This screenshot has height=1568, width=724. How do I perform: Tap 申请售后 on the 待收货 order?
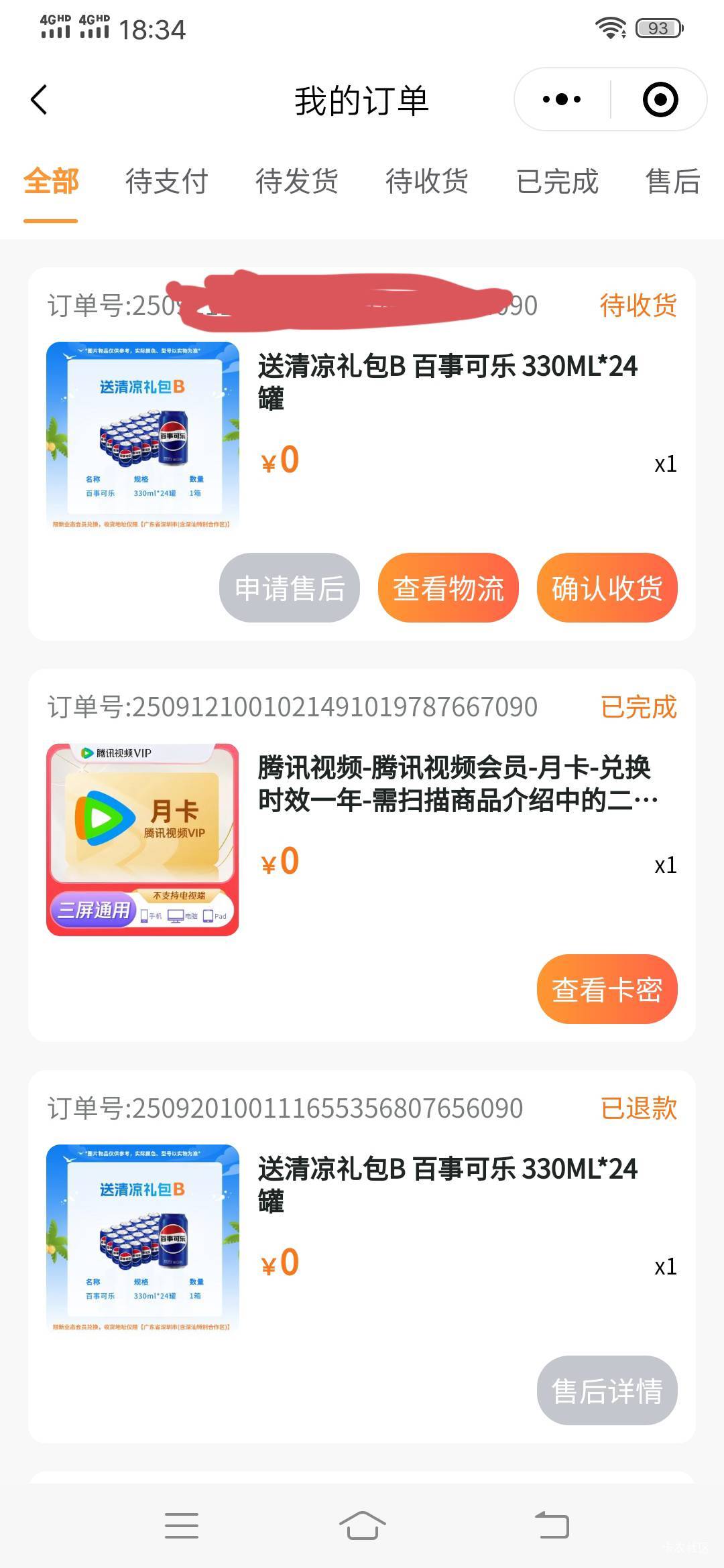click(290, 588)
